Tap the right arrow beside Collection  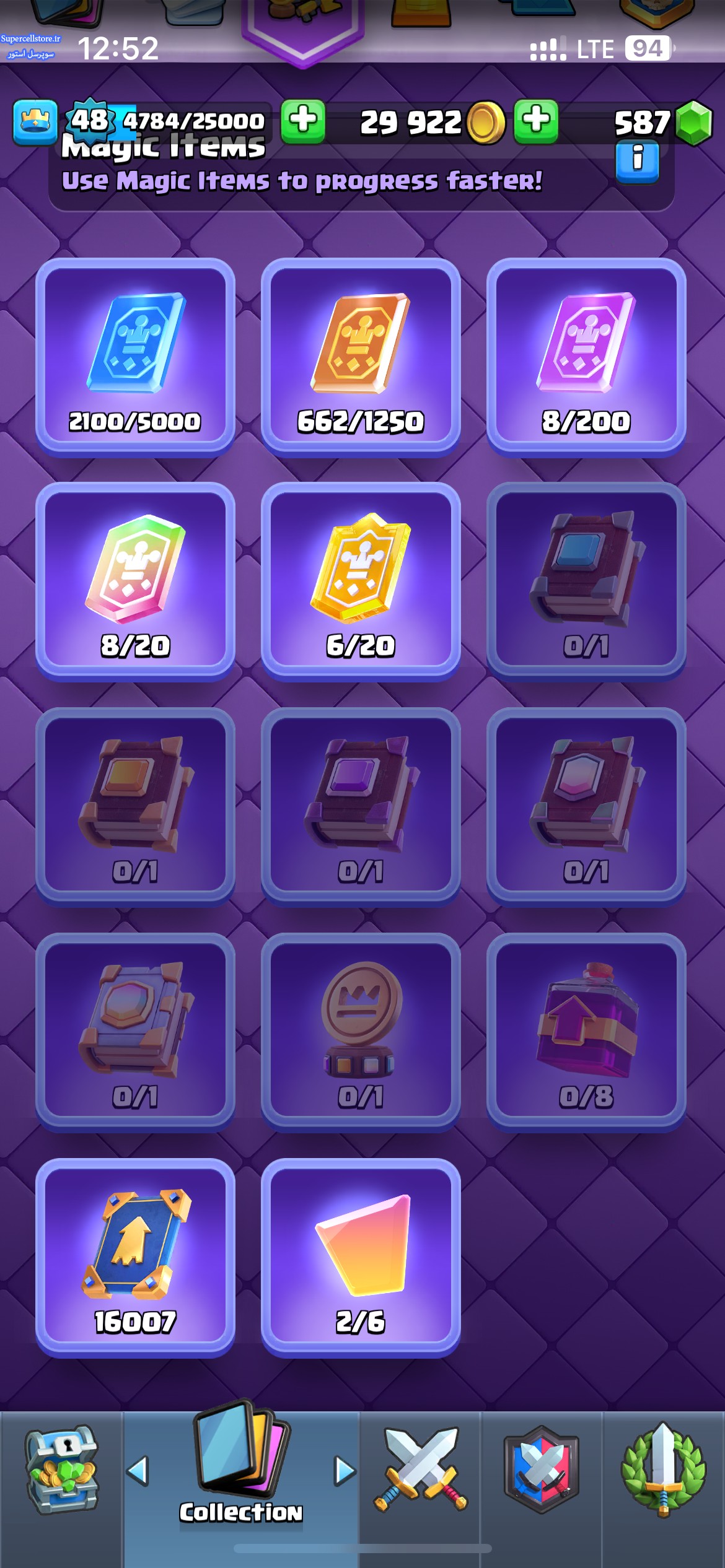[x=345, y=1471]
